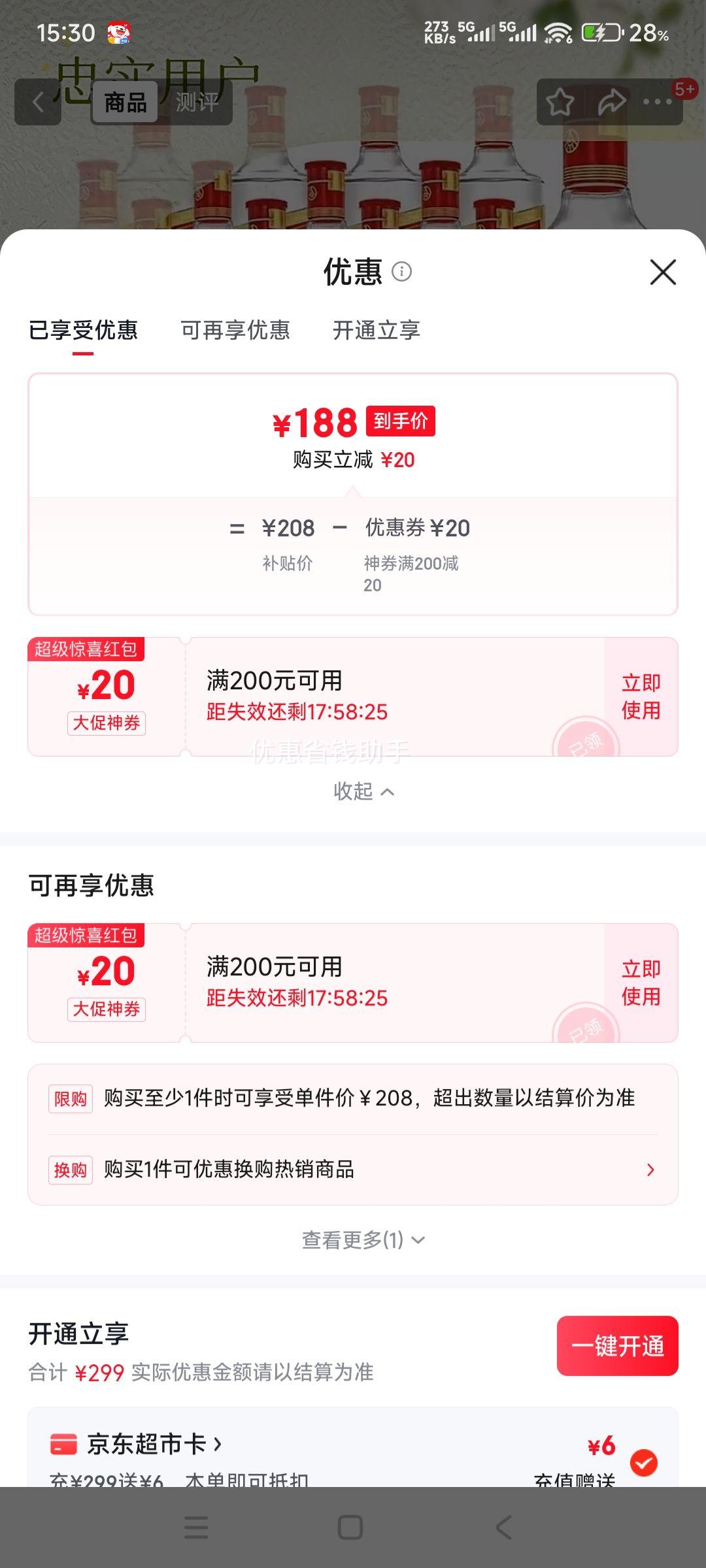Viewport: 706px width, 1568px height.
Task: Favorite the product using the star icon
Action: [x=561, y=102]
